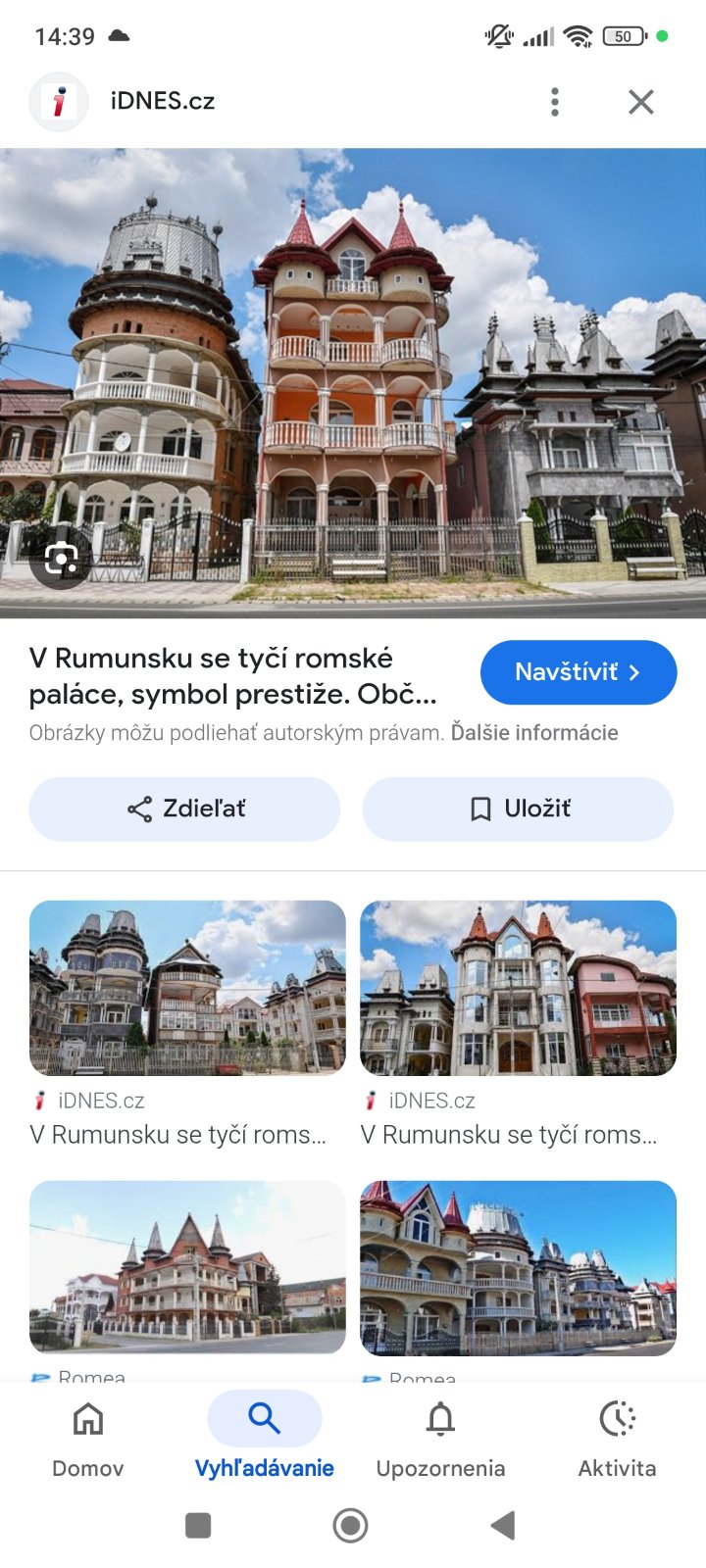
Task: Open the grey-towered palaces related image
Action: [x=187, y=988]
